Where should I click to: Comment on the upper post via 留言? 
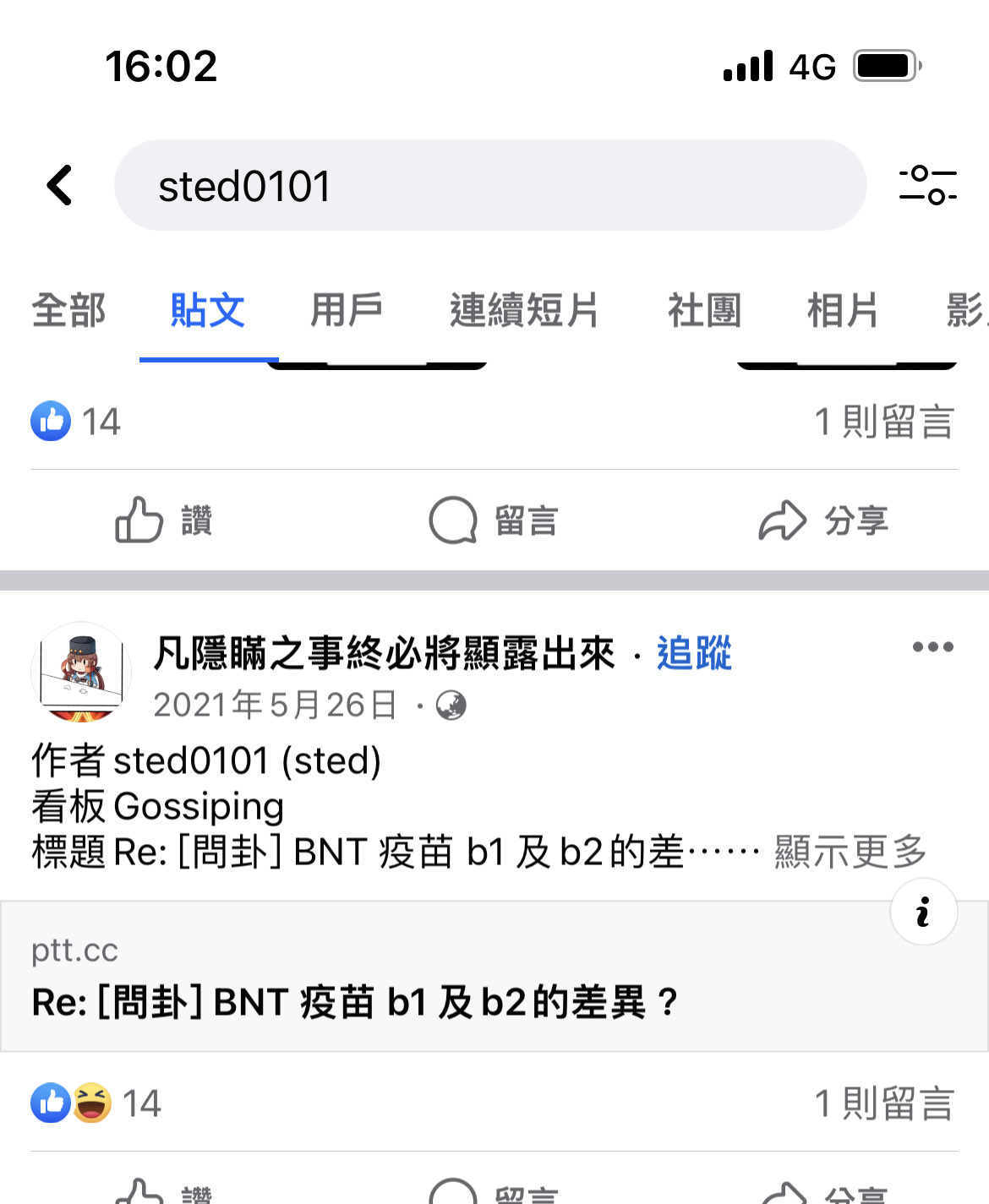[x=494, y=520]
